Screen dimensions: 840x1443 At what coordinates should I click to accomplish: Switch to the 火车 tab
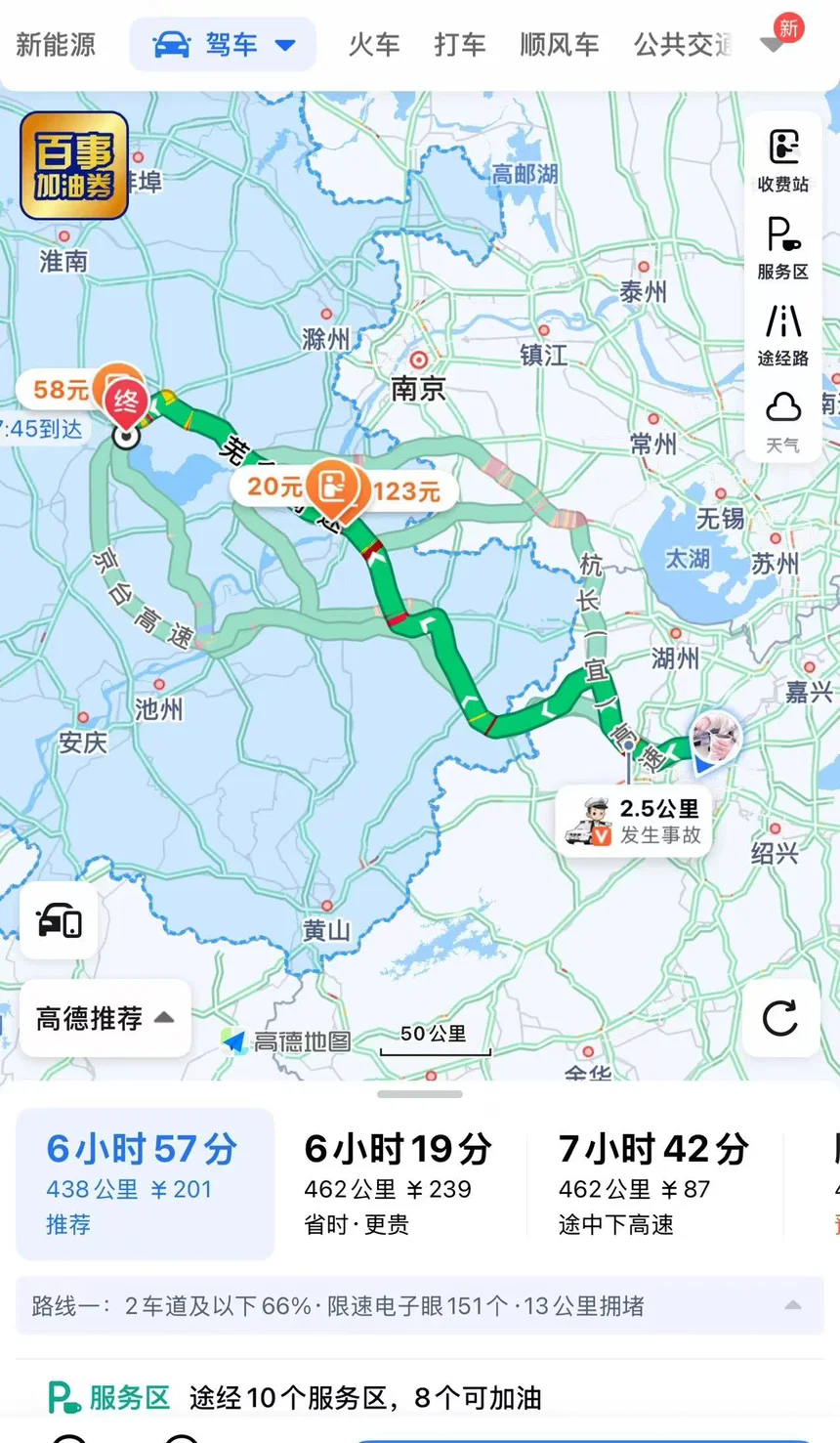[374, 44]
